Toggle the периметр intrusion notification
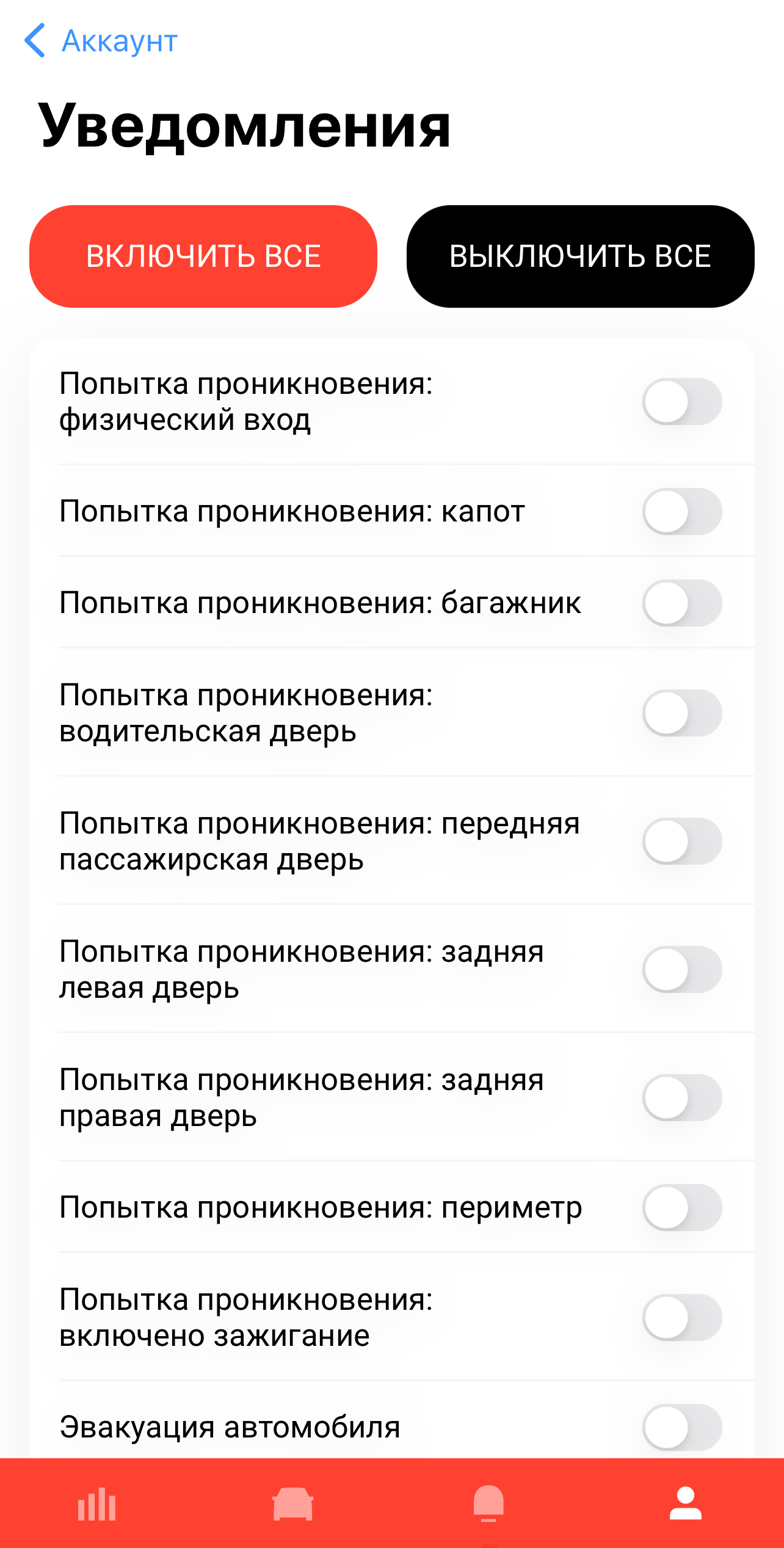Screen dimensions: 784x1548 (x=681, y=1207)
